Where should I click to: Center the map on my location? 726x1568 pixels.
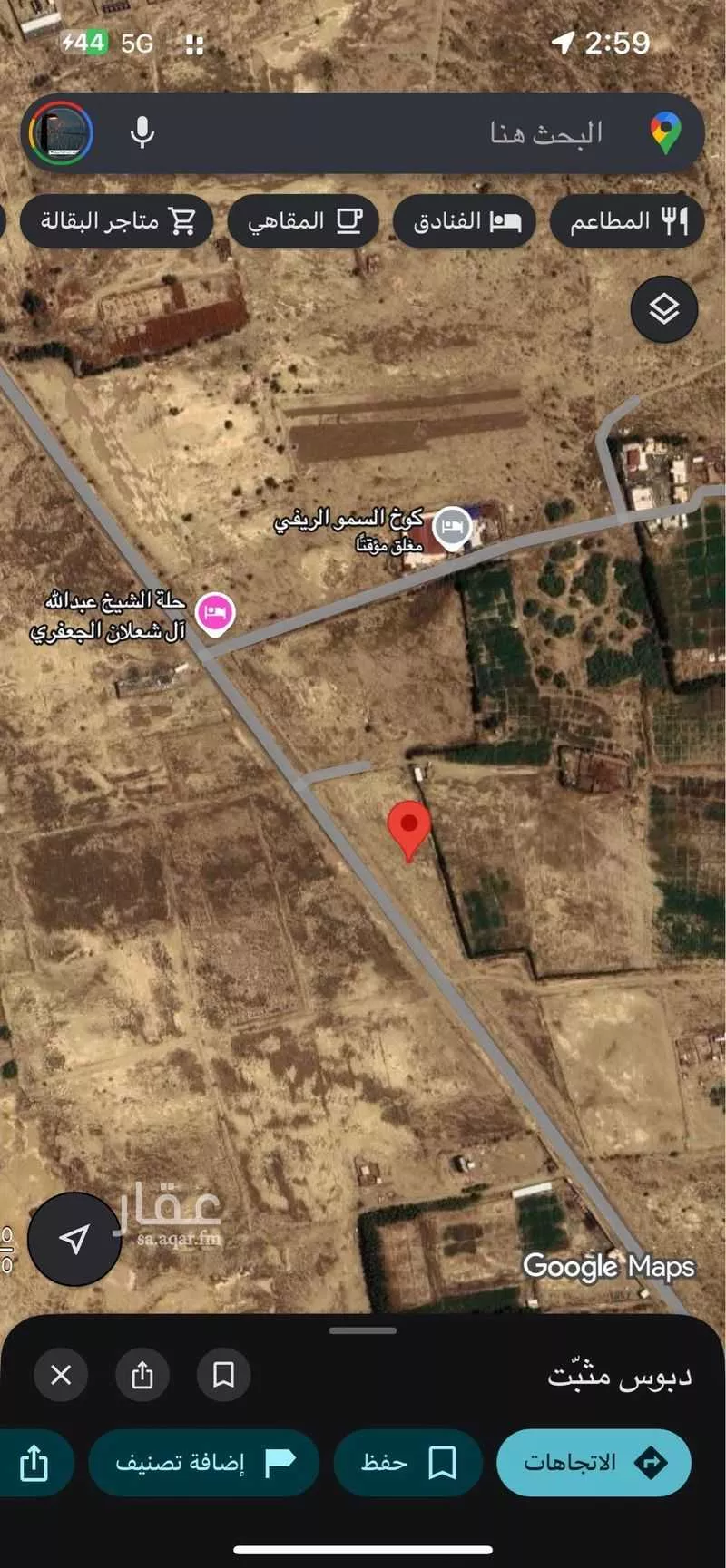pyautogui.click(x=74, y=1239)
